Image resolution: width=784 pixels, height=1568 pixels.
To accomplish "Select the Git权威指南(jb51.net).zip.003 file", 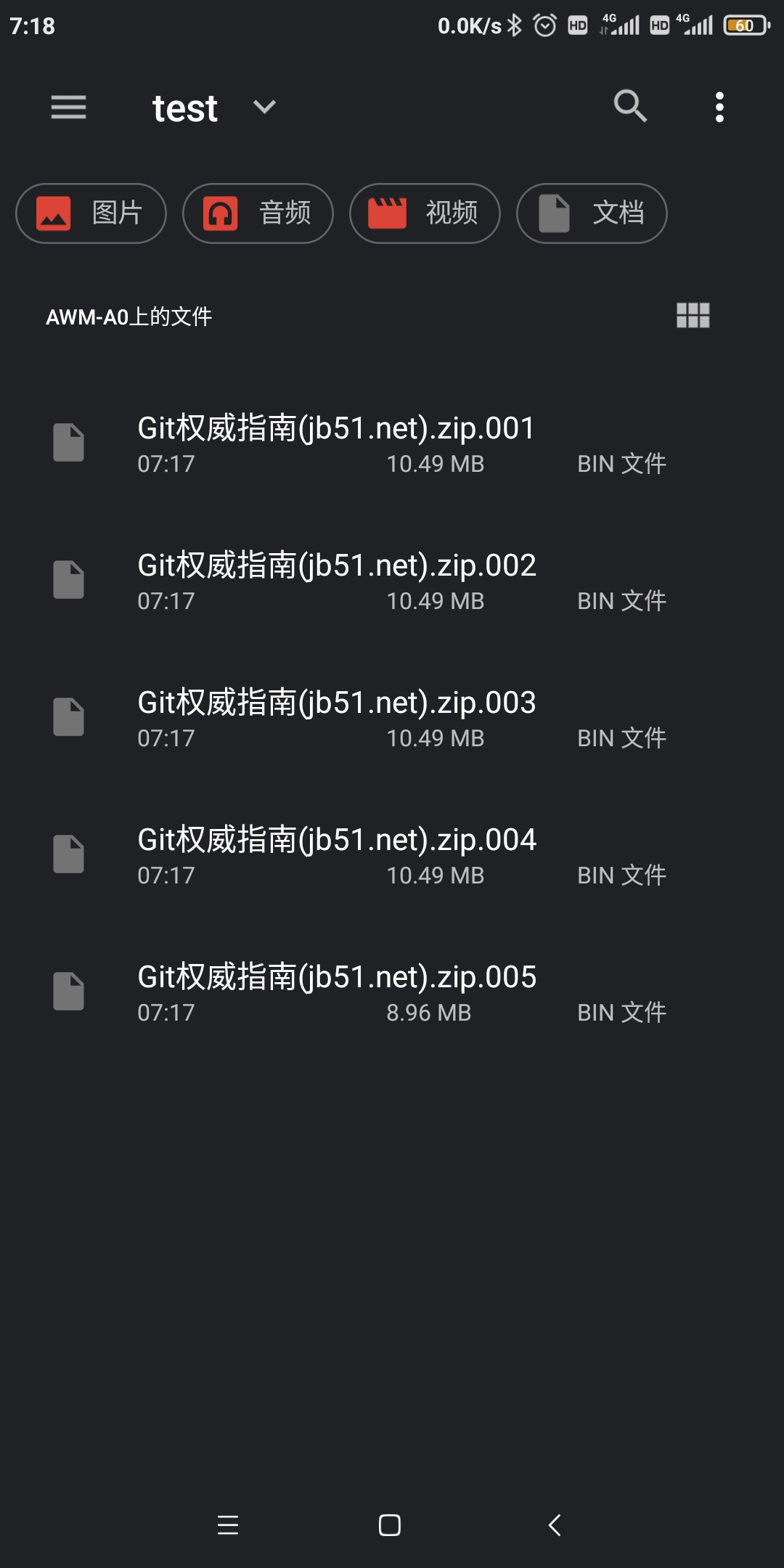I will pos(336,717).
